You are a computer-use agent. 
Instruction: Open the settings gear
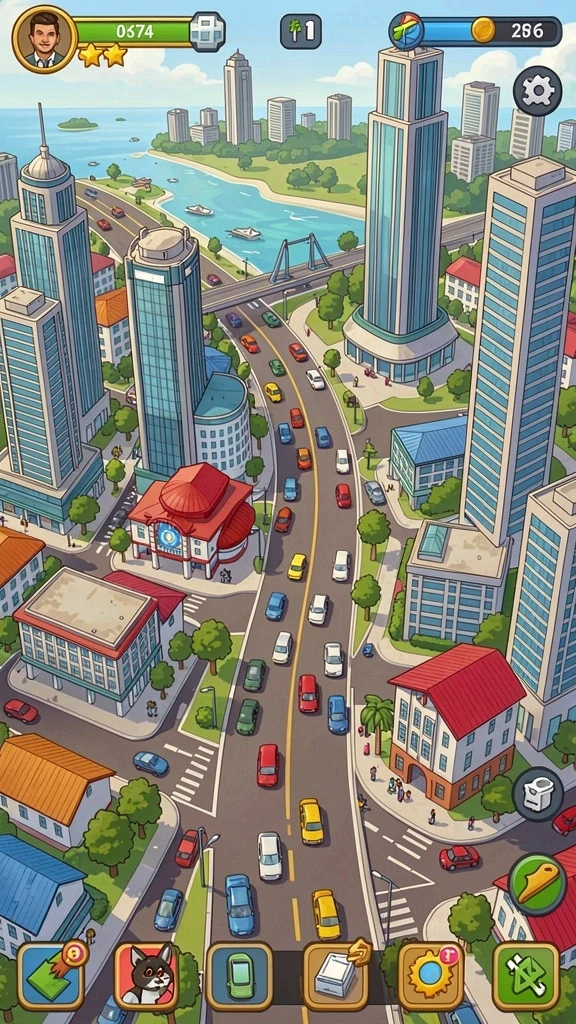coord(537,91)
